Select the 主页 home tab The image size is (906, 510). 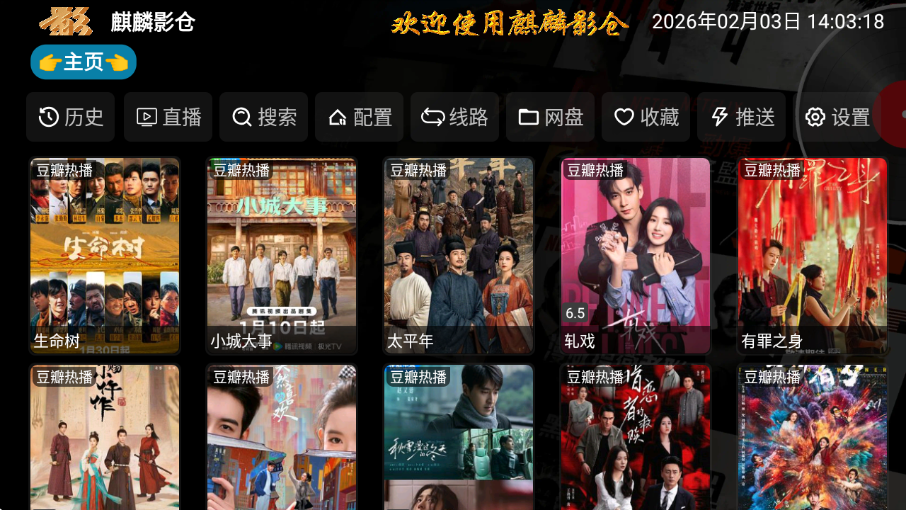(x=83, y=62)
